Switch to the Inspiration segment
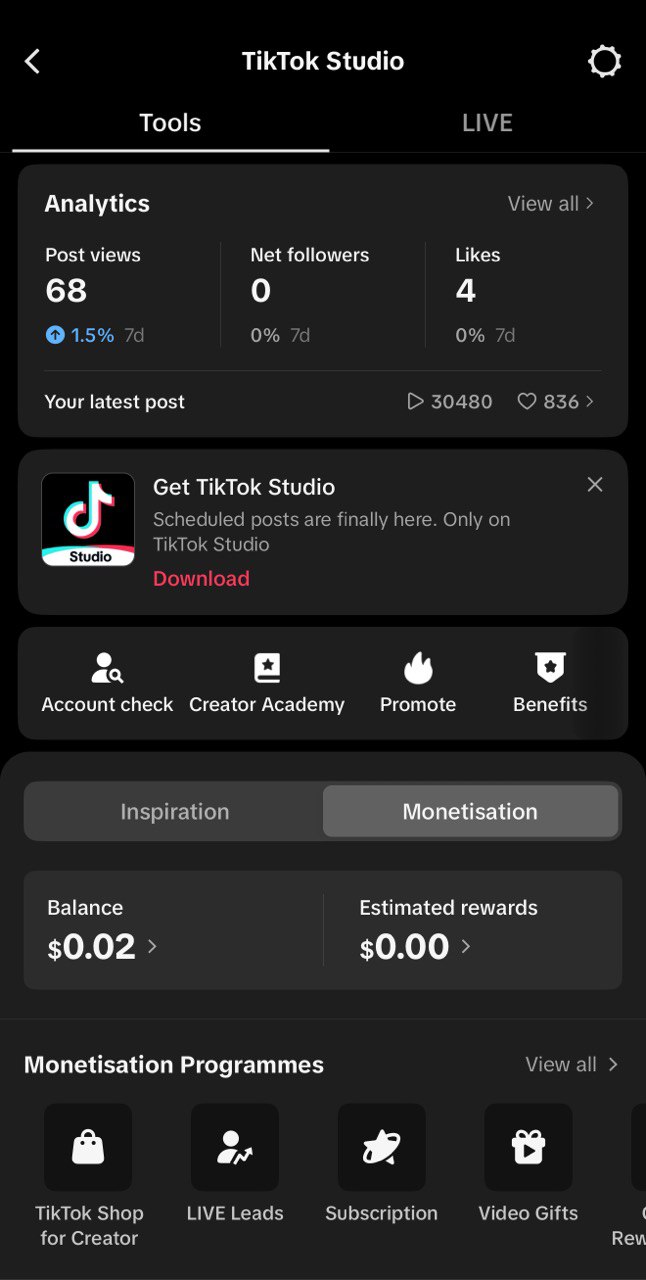This screenshot has height=1280, width=646. pos(174,811)
